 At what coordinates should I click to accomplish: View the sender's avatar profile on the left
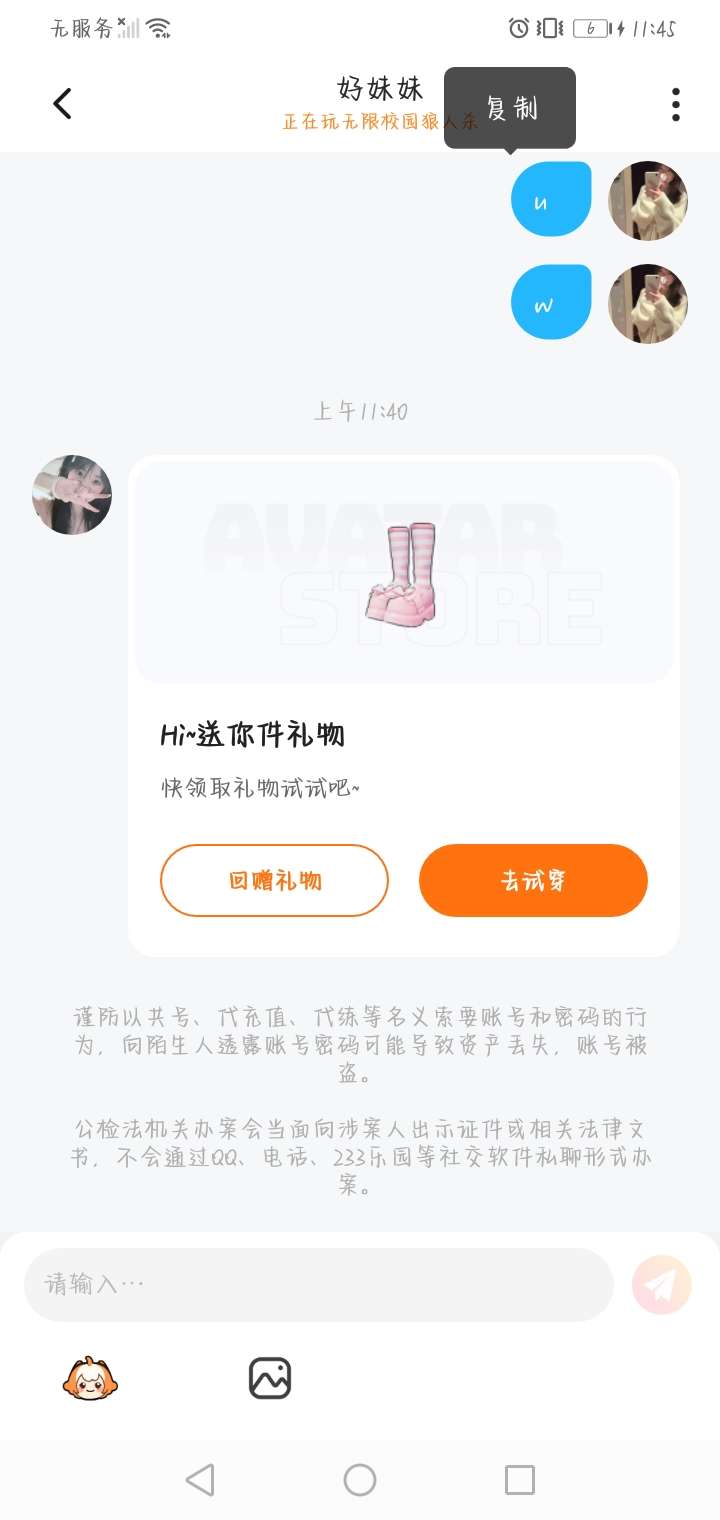pos(72,495)
